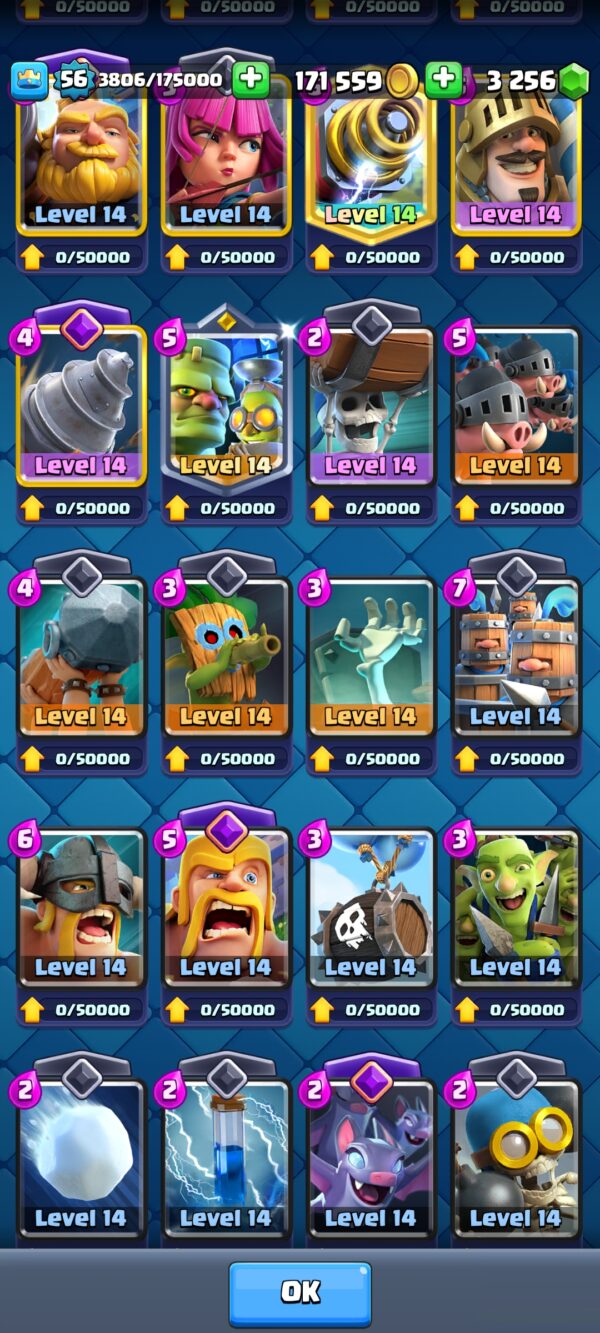
Task: Tap the green plus next to experience
Action: coord(251,80)
